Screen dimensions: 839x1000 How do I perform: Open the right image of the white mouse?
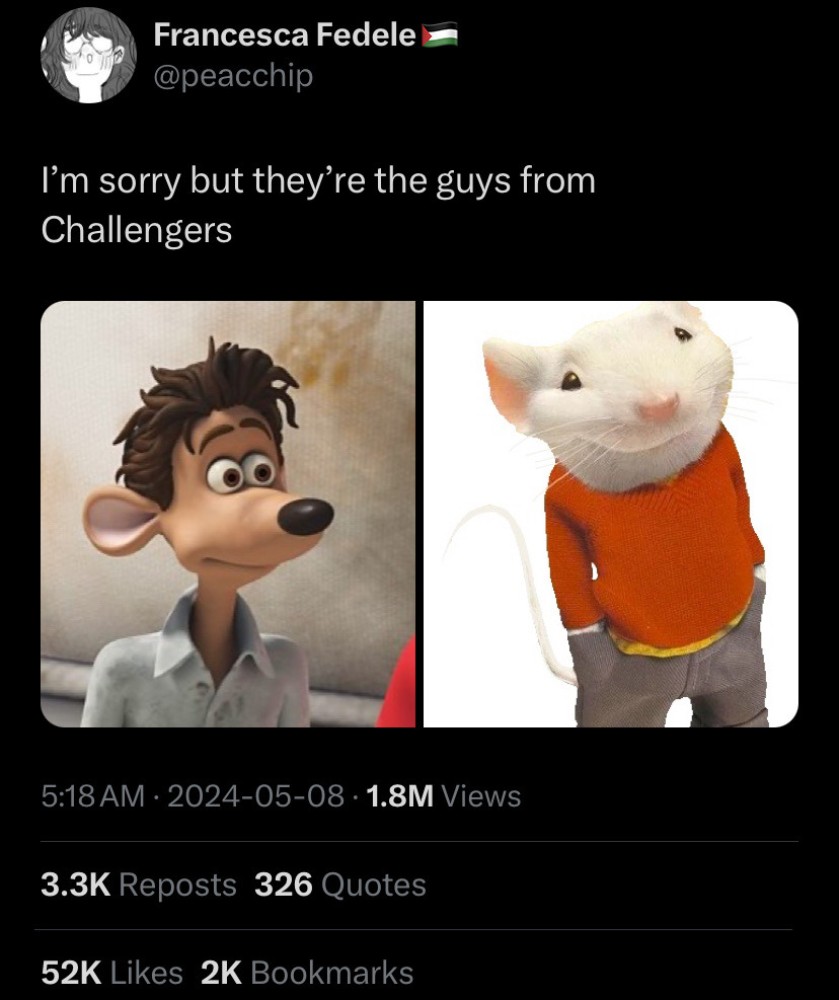[611, 514]
